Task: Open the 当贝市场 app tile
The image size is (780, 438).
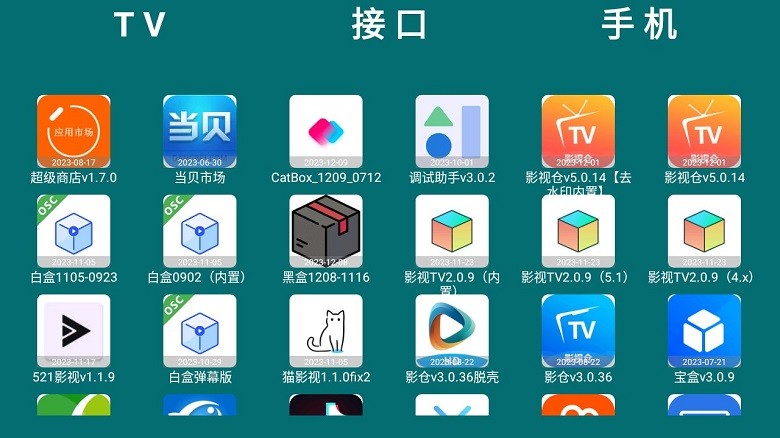Action: tap(200, 132)
